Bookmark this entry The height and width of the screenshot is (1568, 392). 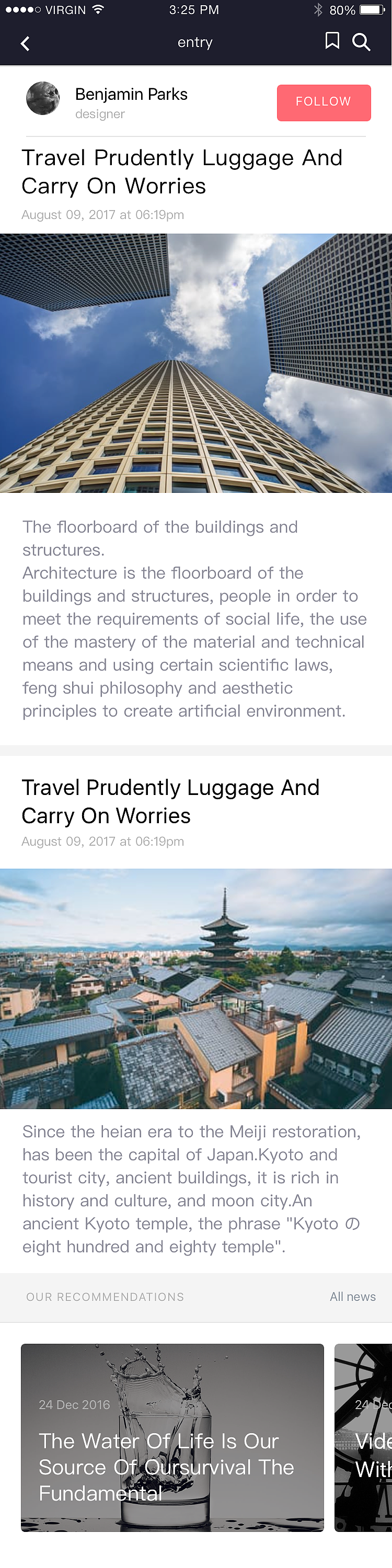332,41
